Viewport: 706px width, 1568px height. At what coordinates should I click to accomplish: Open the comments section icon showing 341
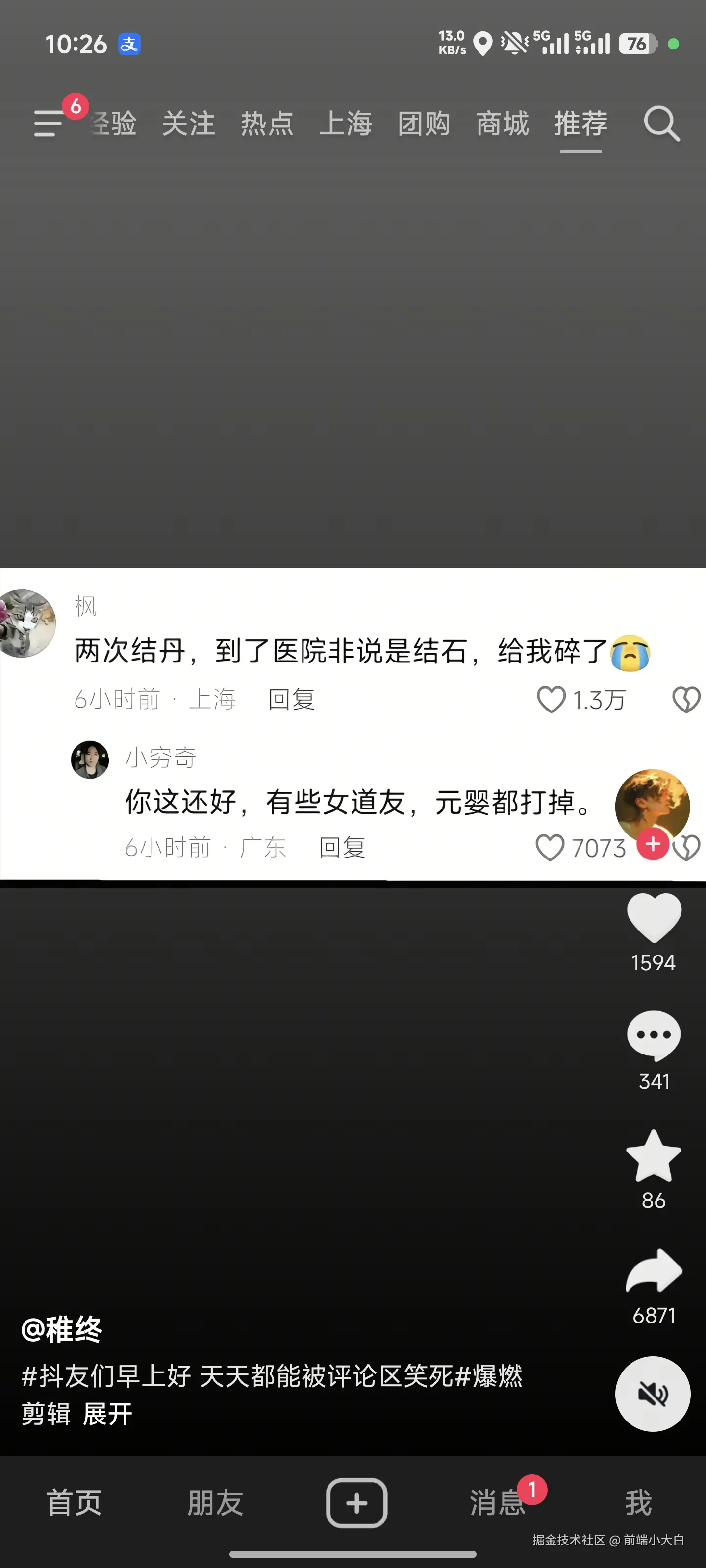pos(653,1037)
